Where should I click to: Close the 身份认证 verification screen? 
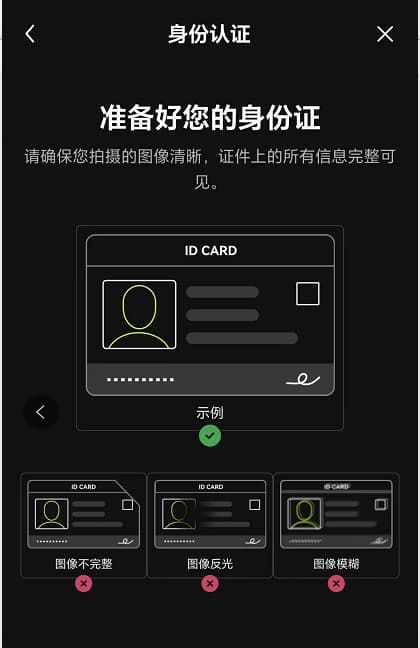(x=385, y=34)
